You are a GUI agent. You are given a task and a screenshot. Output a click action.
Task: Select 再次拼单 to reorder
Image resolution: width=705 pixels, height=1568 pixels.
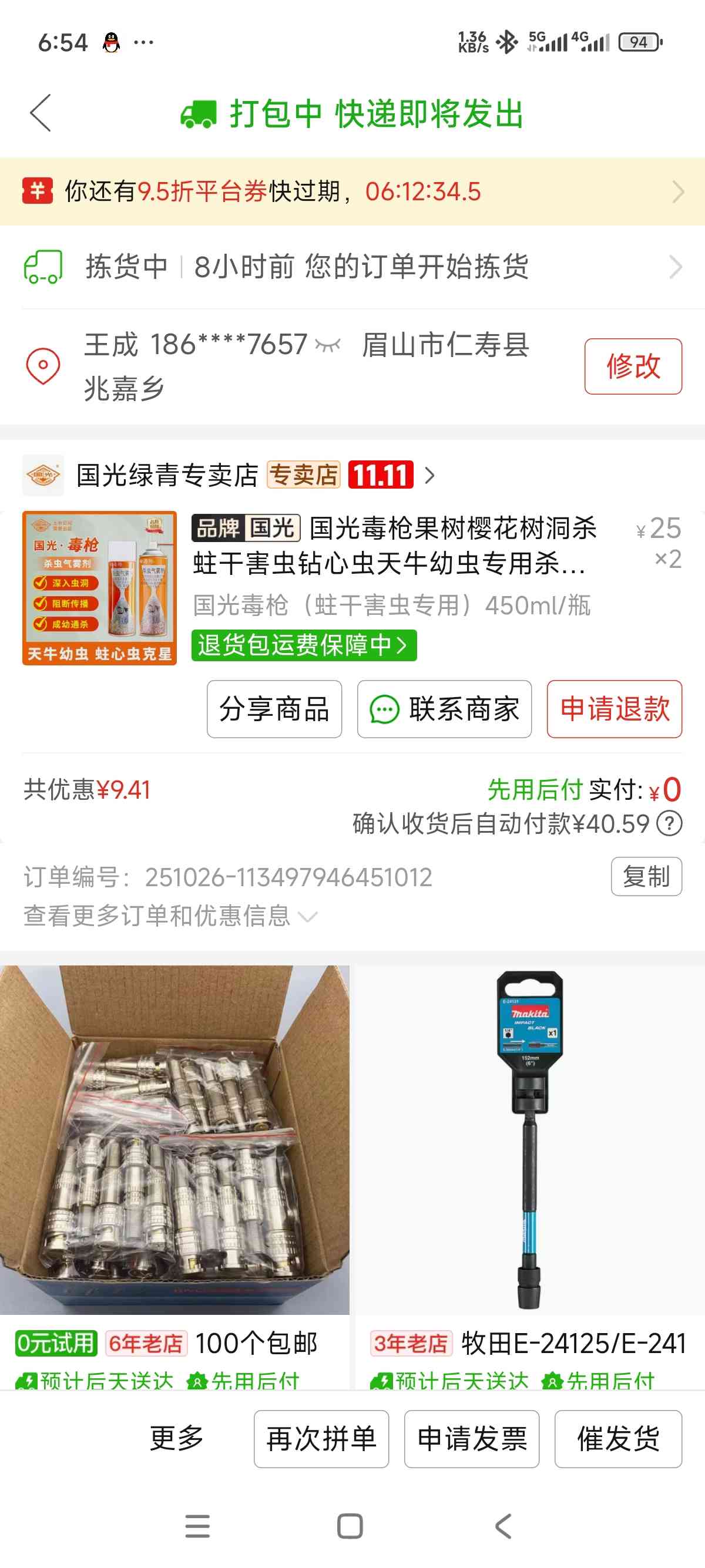pyautogui.click(x=321, y=1439)
